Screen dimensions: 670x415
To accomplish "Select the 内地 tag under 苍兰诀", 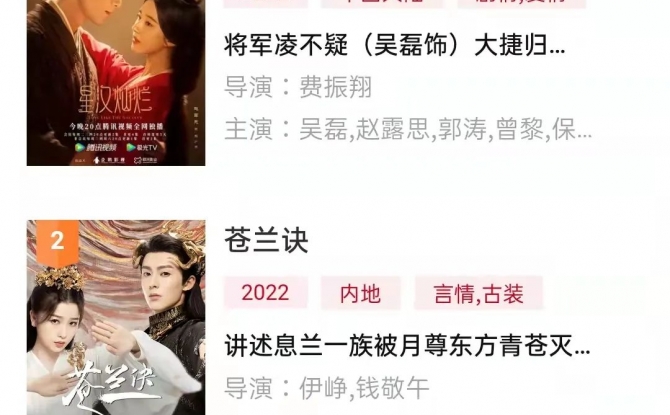I will pyautogui.click(x=360, y=293).
